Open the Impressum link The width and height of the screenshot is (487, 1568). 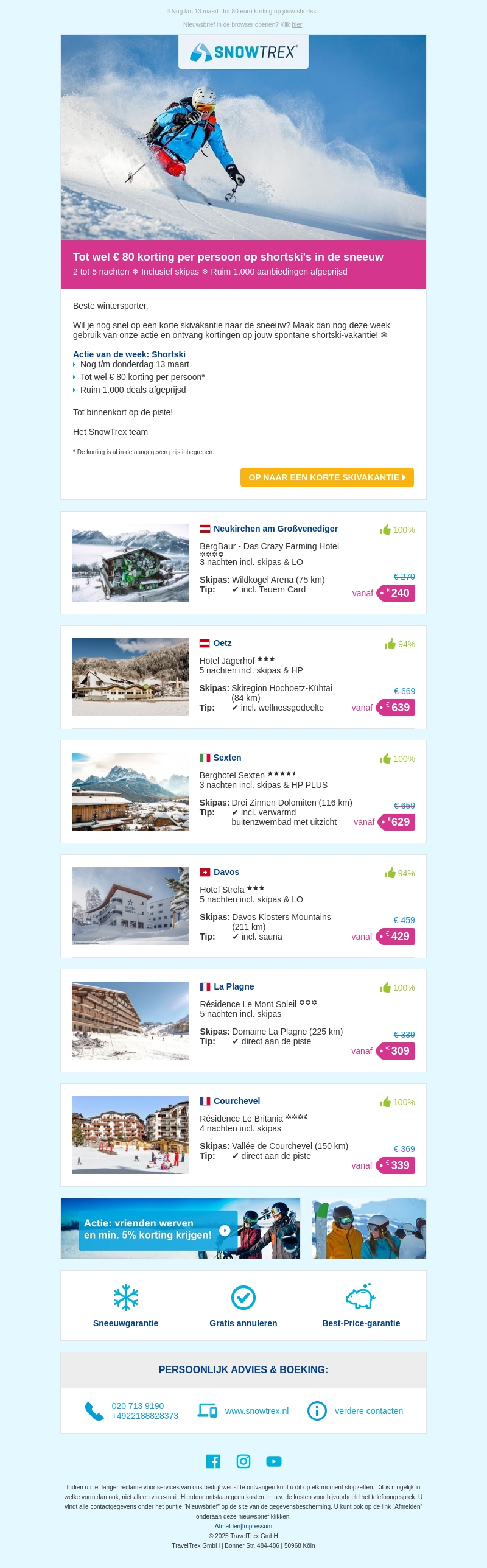pos(258,1526)
